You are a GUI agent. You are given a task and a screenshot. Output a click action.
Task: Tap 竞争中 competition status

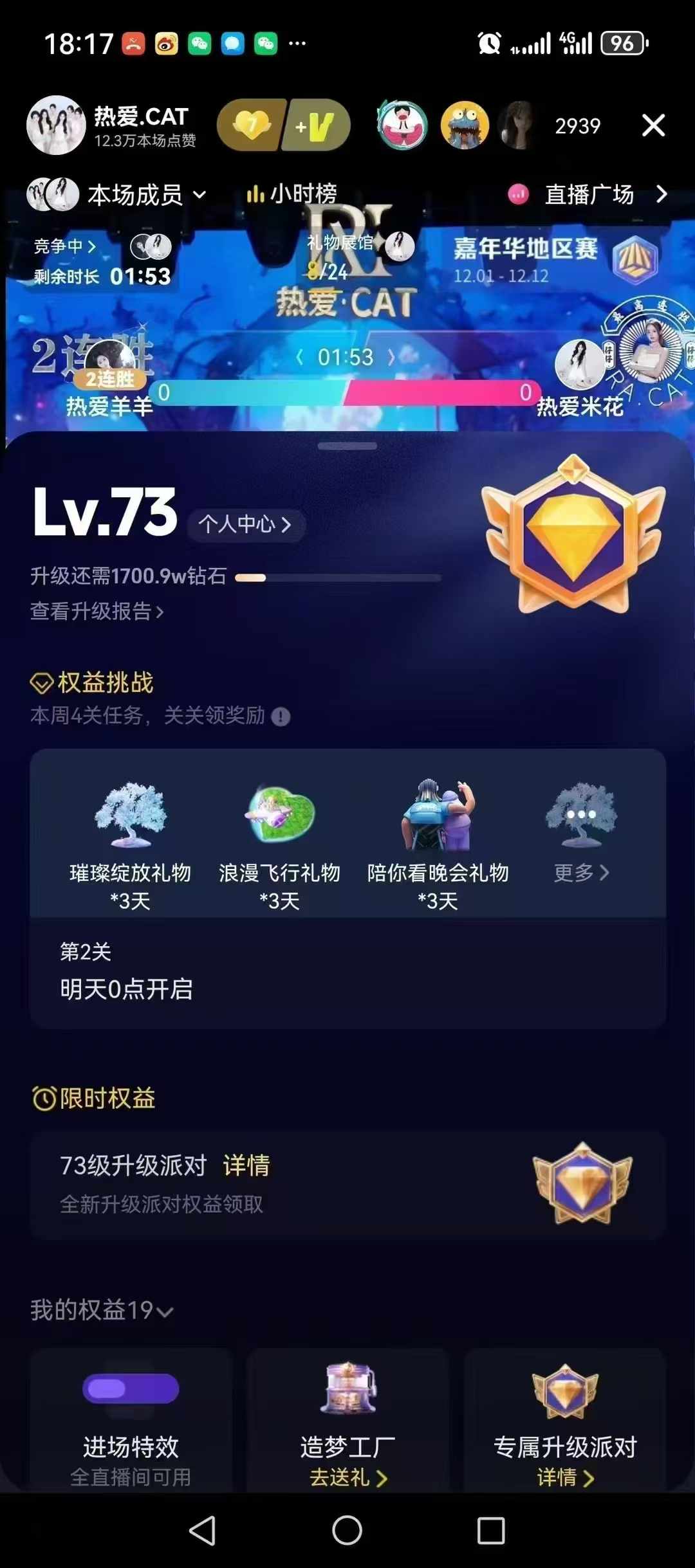(64, 246)
